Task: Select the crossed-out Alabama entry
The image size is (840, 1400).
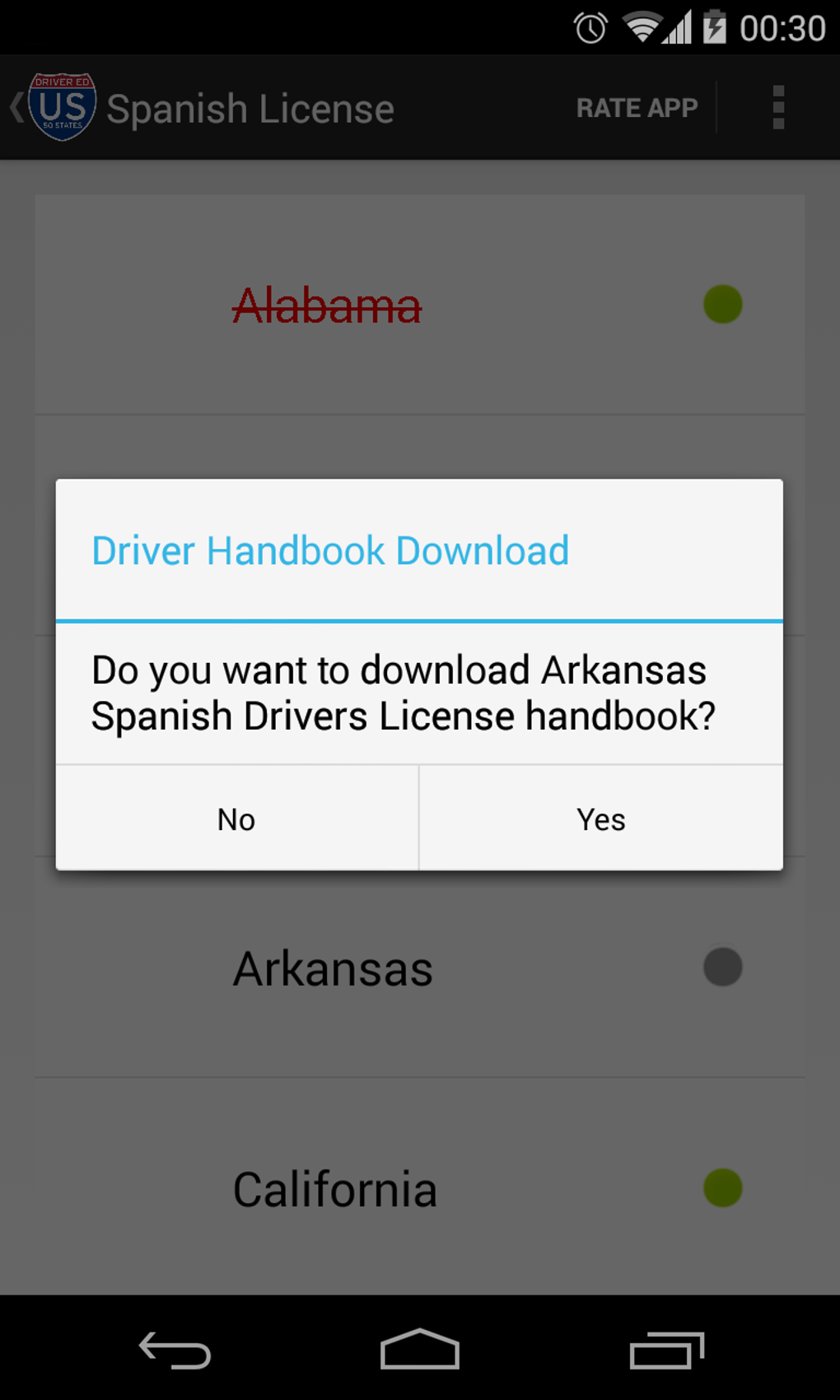Action: tap(328, 304)
